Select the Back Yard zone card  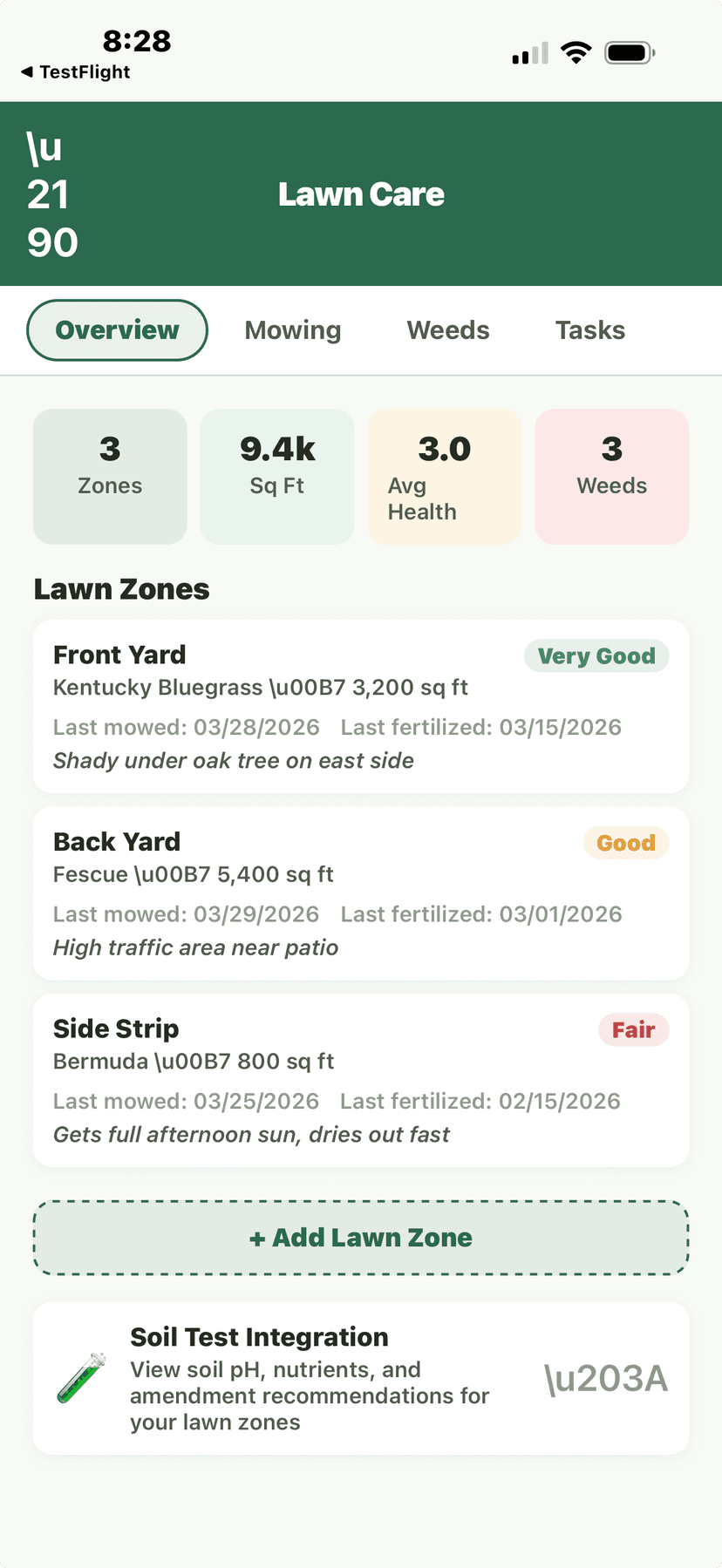click(x=361, y=893)
